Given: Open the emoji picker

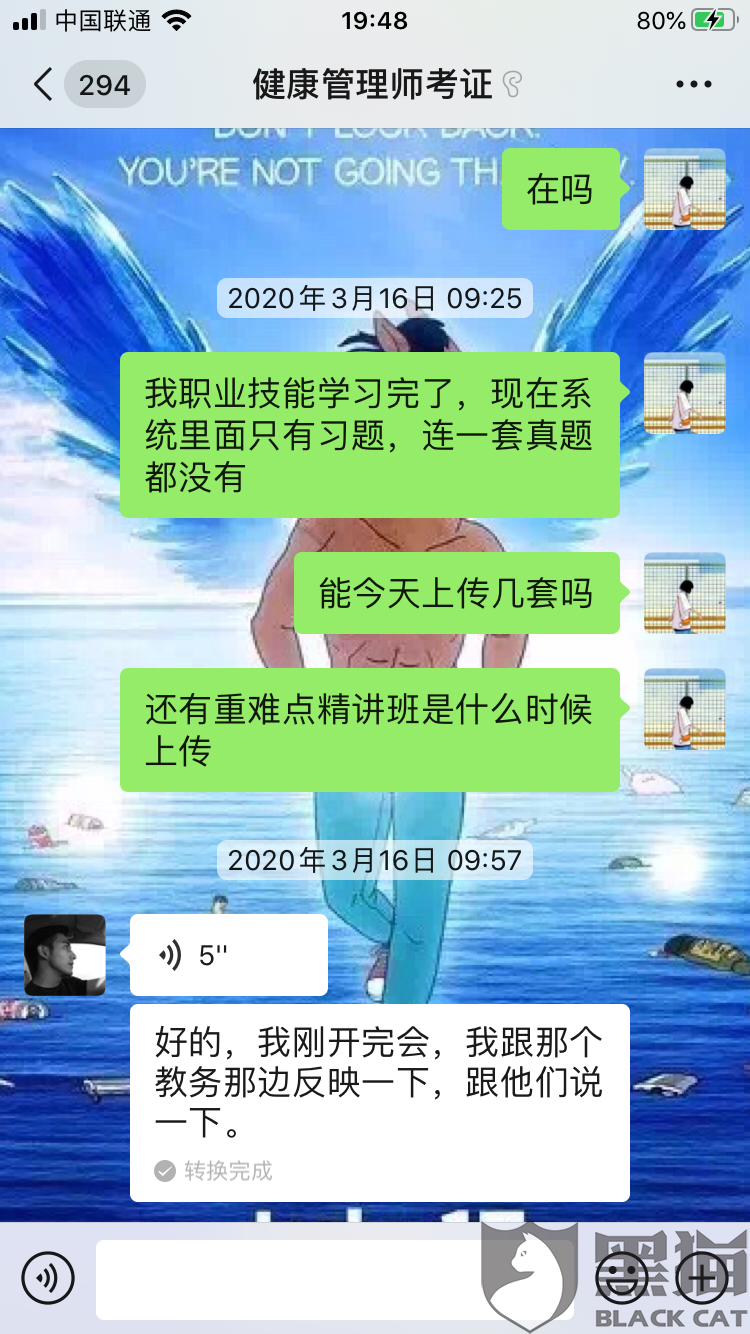Looking at the screenshot, I should tap(621, 1278).
